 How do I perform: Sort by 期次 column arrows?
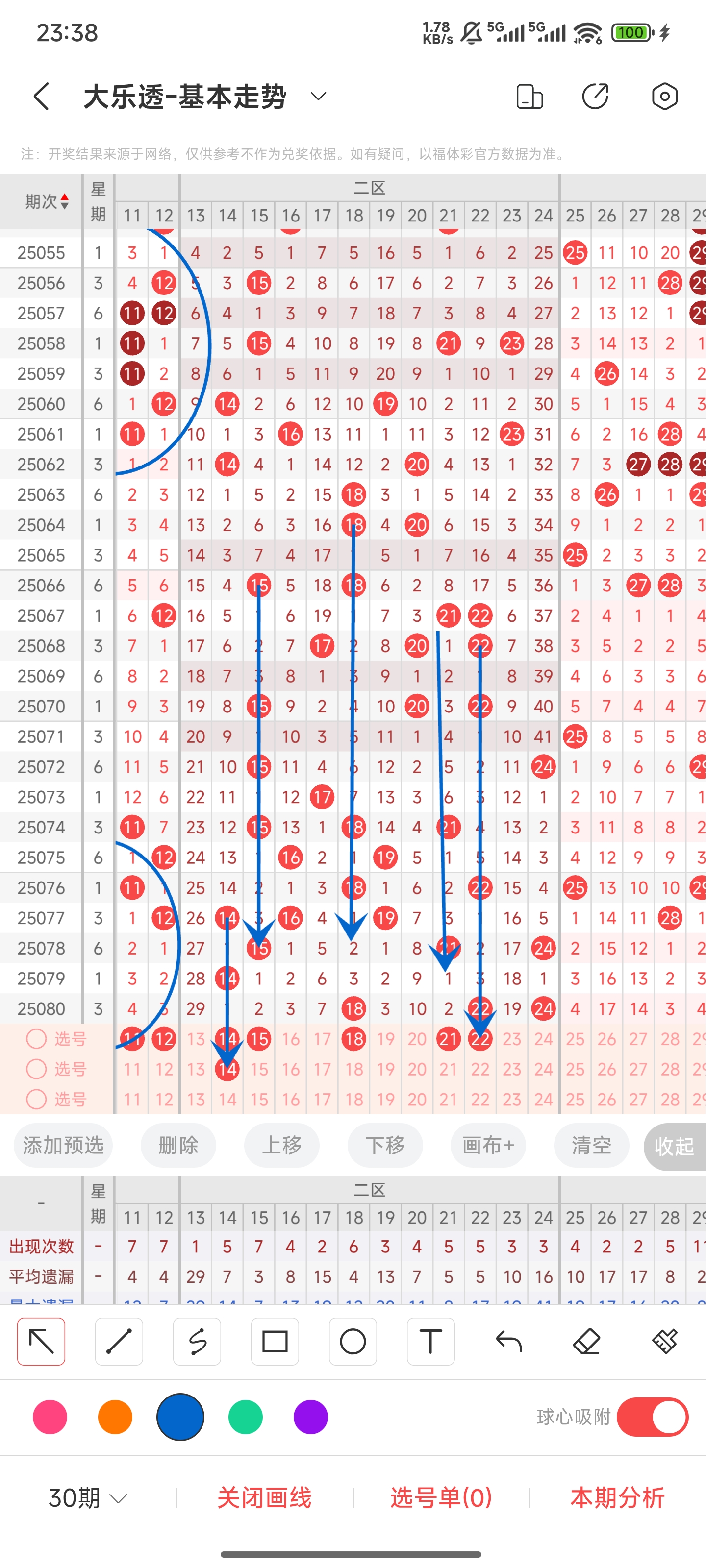coord(65,201)
